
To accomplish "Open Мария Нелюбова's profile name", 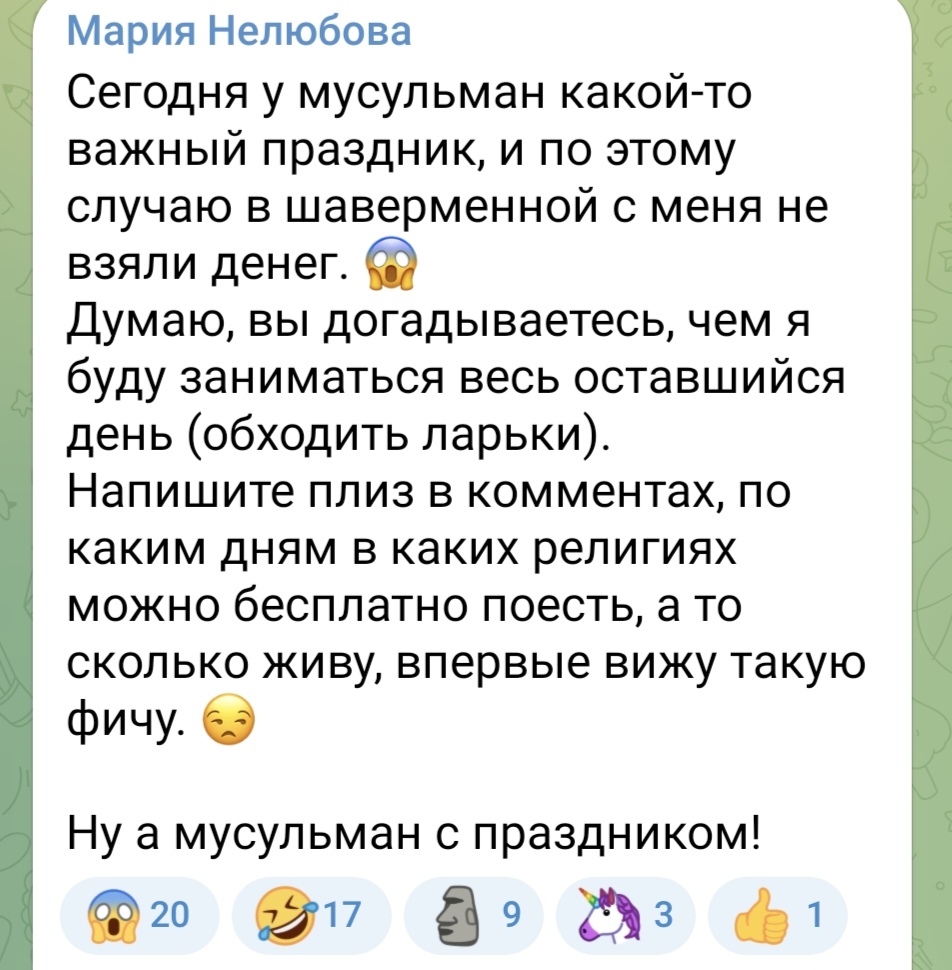I will point(239,31).
